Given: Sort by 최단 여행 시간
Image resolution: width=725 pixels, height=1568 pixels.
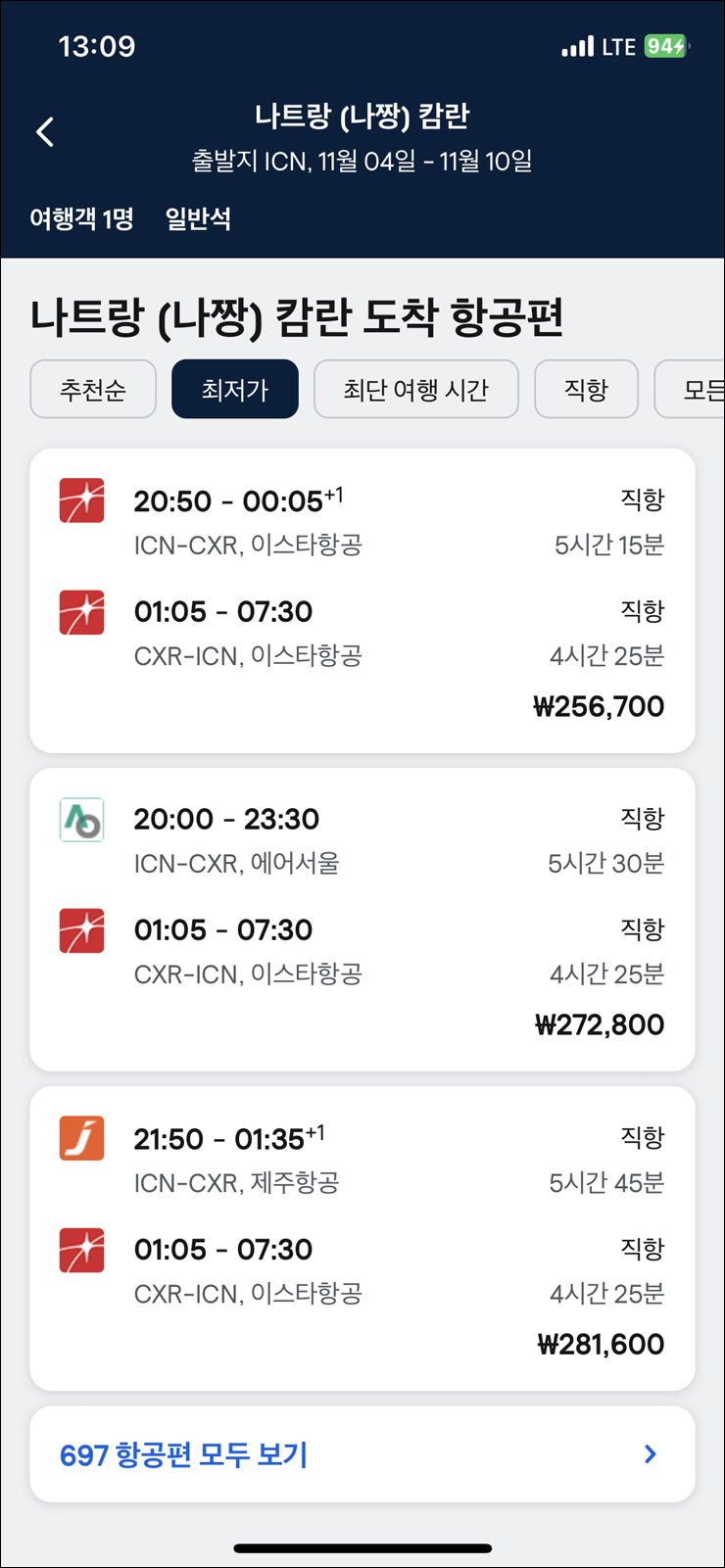Looking at the screenshot, I should pyautogui.click(x=416, y=390).
